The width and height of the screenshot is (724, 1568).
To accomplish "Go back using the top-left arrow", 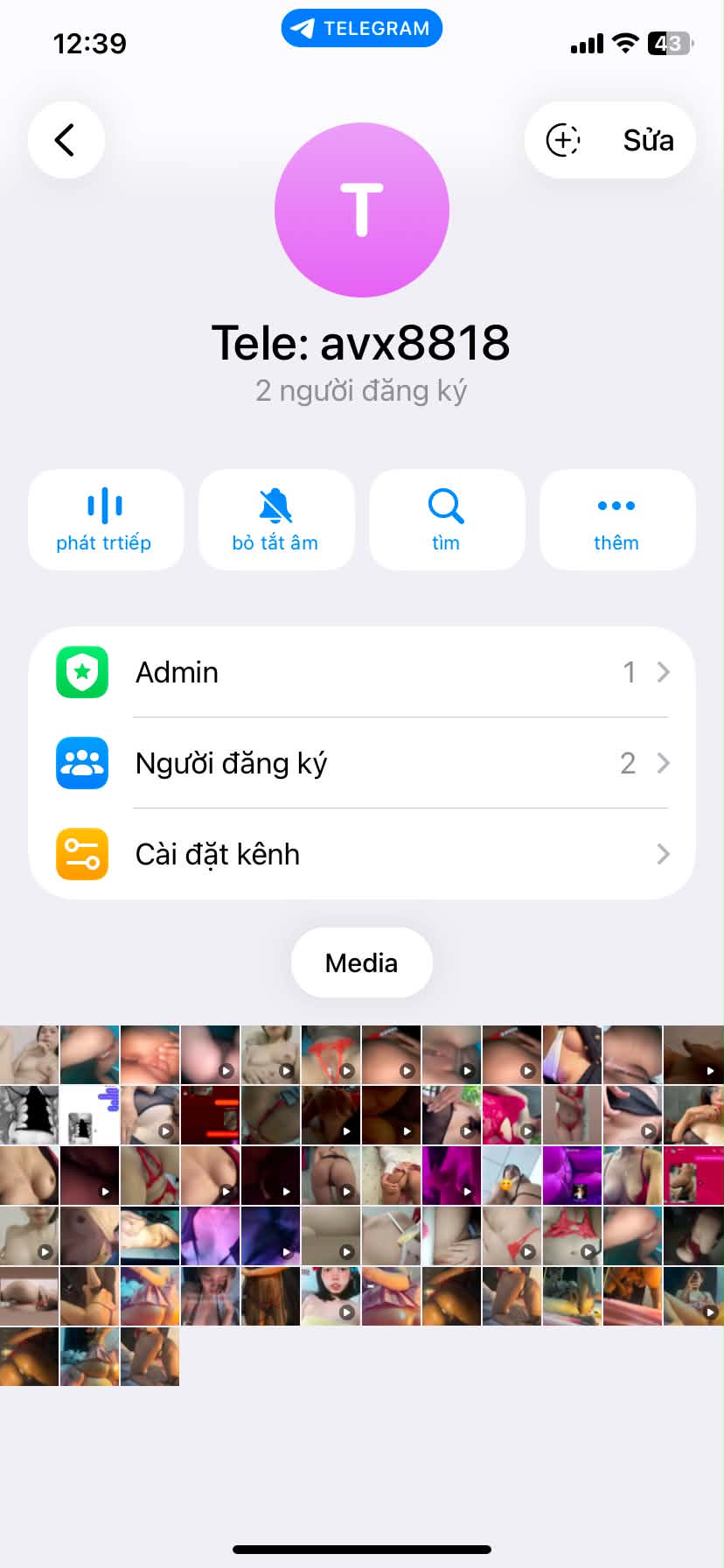I will (66, 140).
